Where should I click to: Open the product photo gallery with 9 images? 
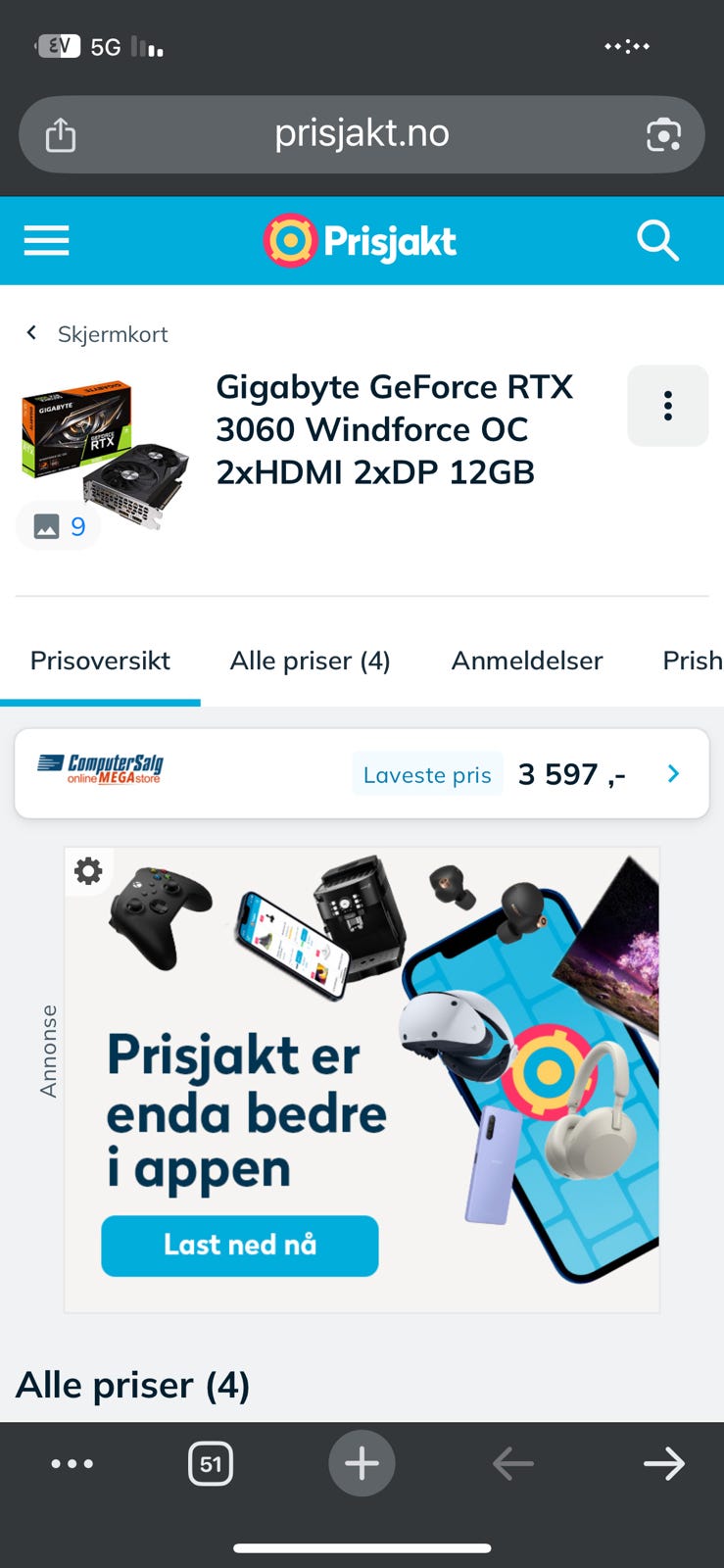coord(58,526)
